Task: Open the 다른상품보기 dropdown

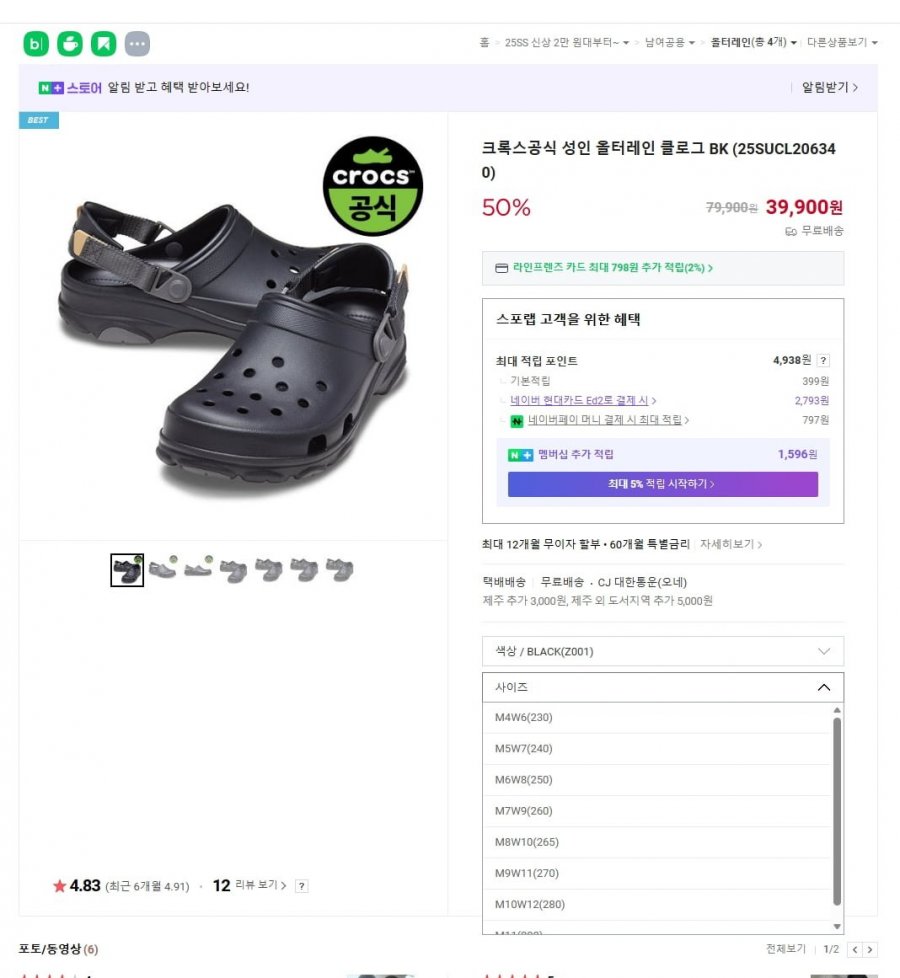Action: pos(842,43)
